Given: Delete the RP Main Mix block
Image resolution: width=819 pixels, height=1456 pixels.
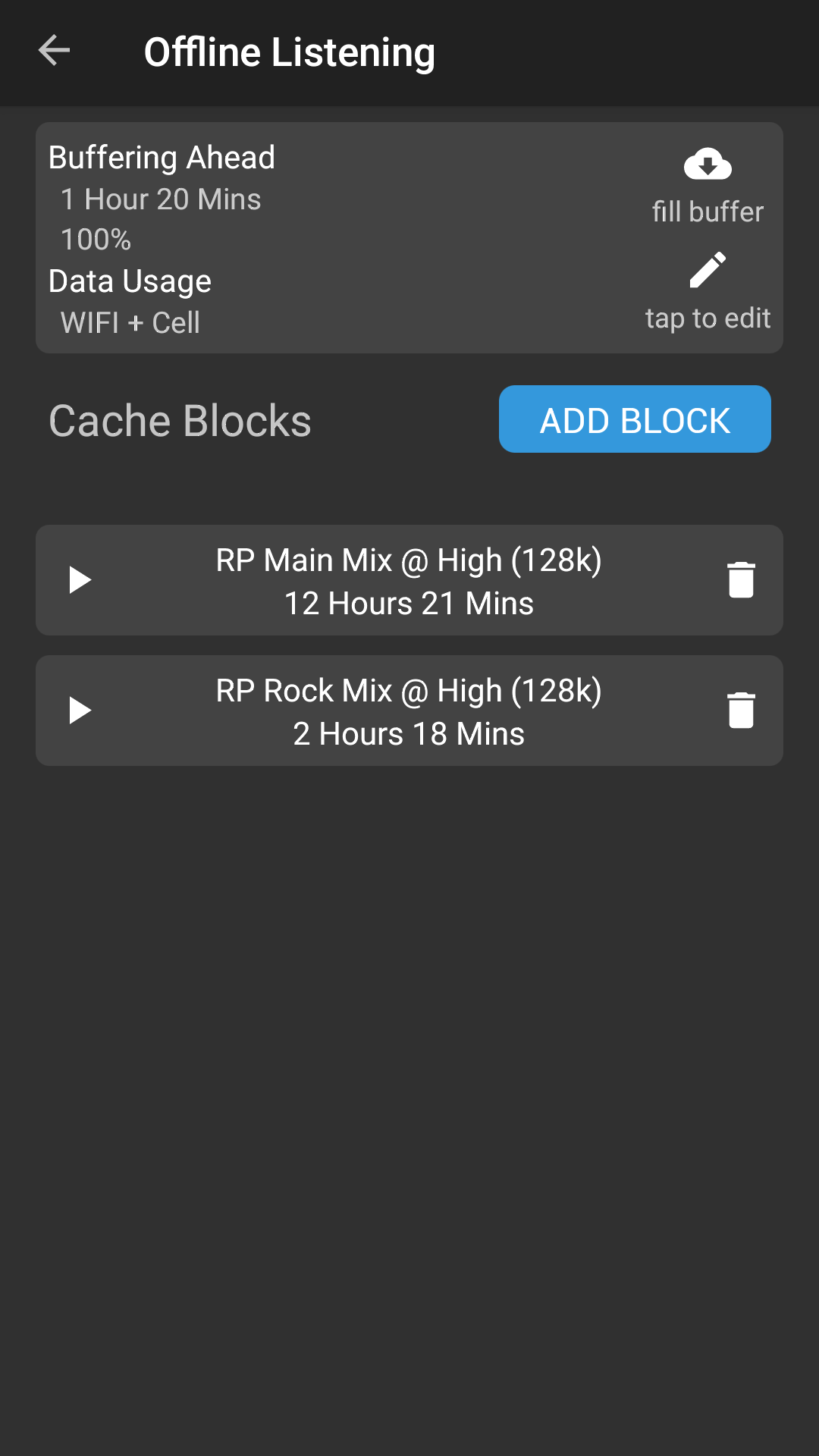Looking at the screenshot, I should (741, 580).
